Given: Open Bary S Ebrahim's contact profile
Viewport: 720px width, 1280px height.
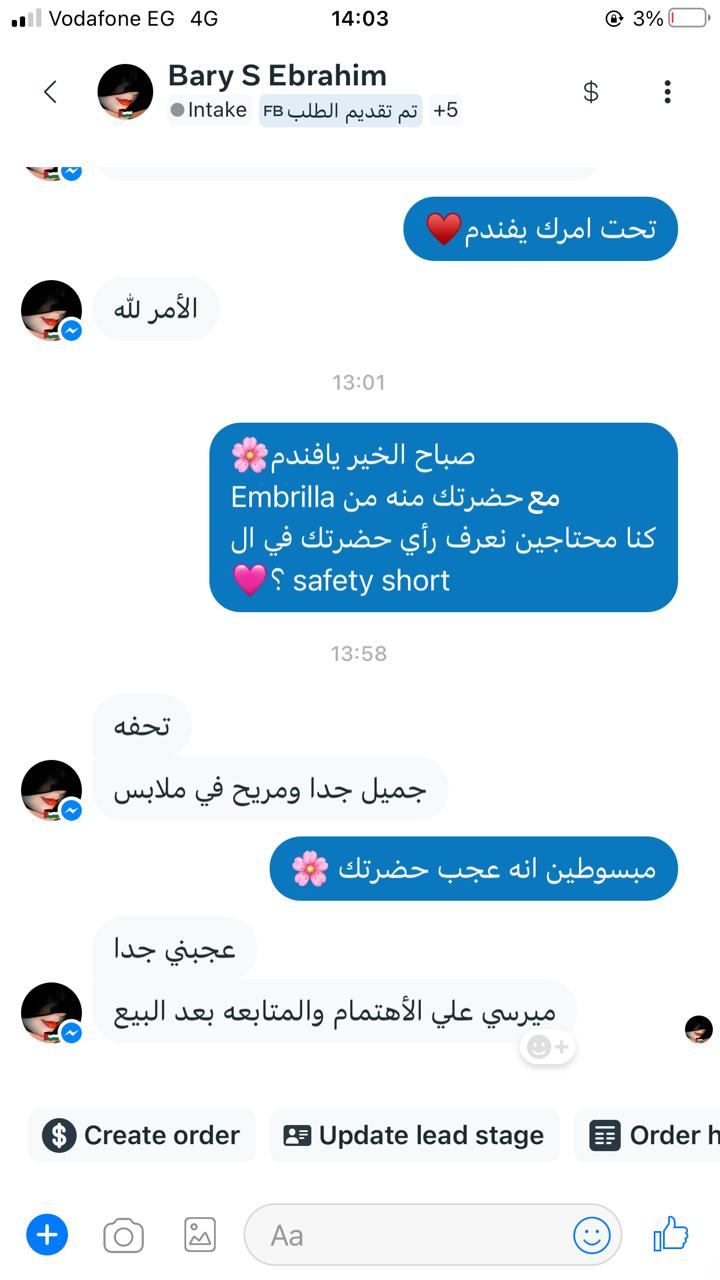Looking at the screenshot, I should tap(277, 76).
